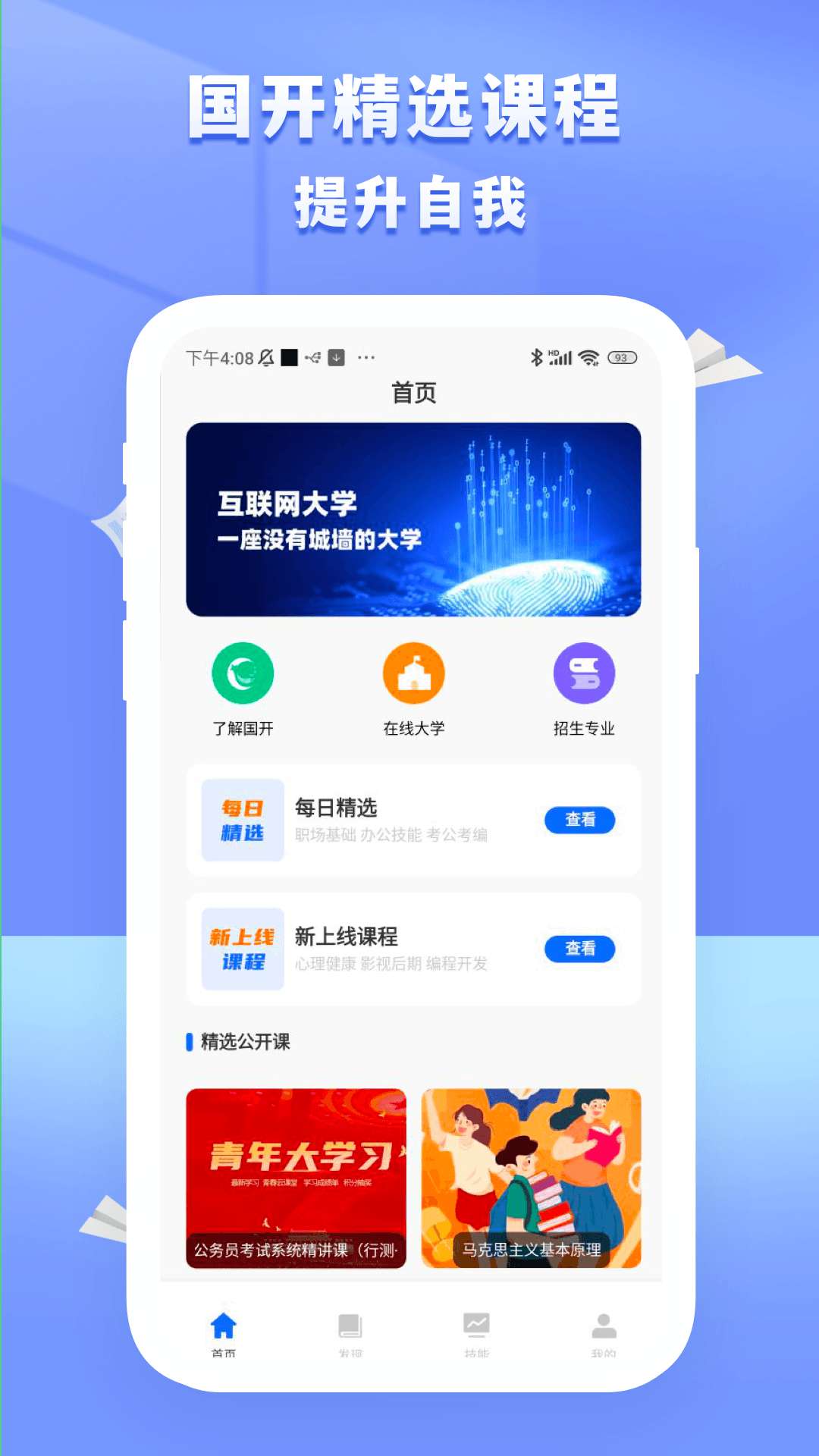Expand the ellipsis menu in the status bar
The height and width of the screenshot is (1456, 819).
tap(367, 356)
